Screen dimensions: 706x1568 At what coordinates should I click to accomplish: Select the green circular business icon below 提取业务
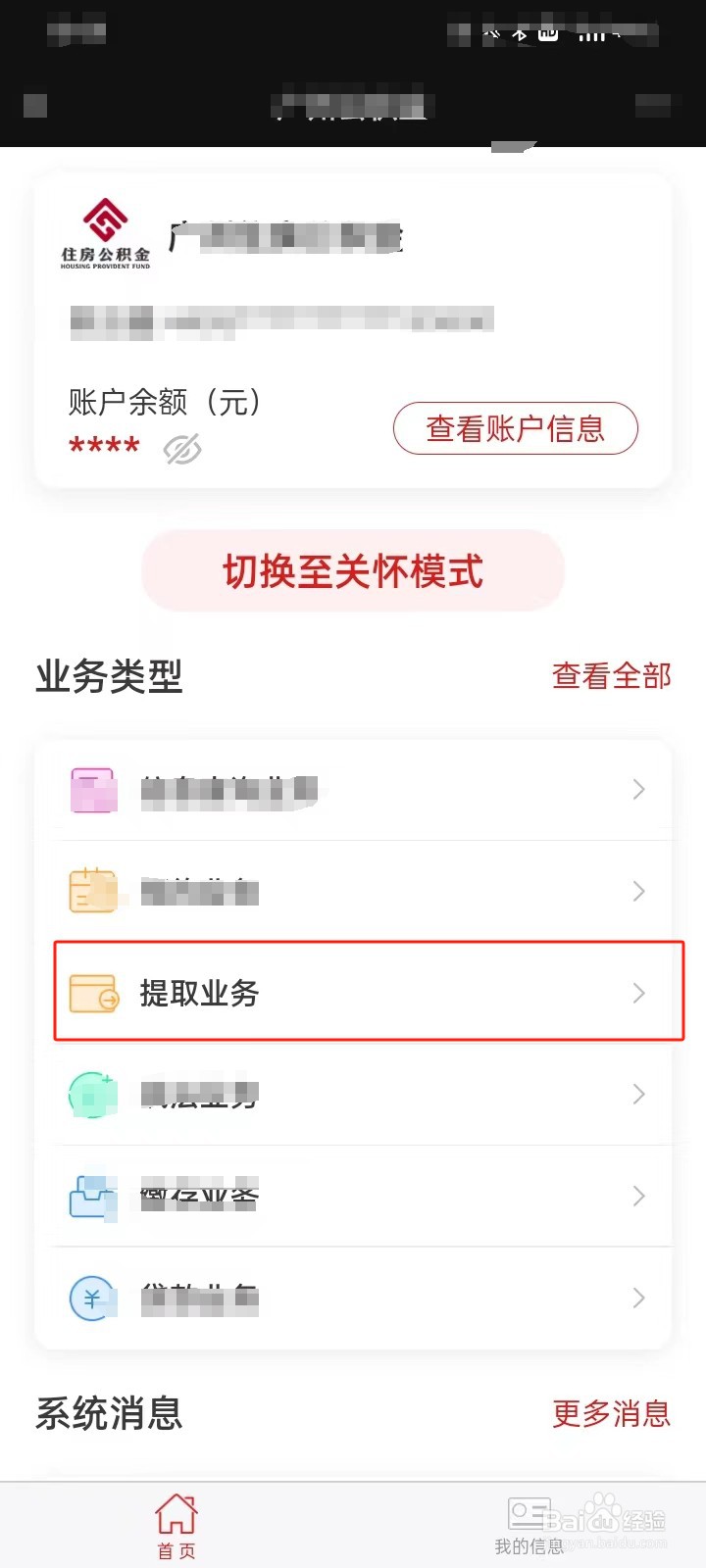click(x=93, y=1095)
